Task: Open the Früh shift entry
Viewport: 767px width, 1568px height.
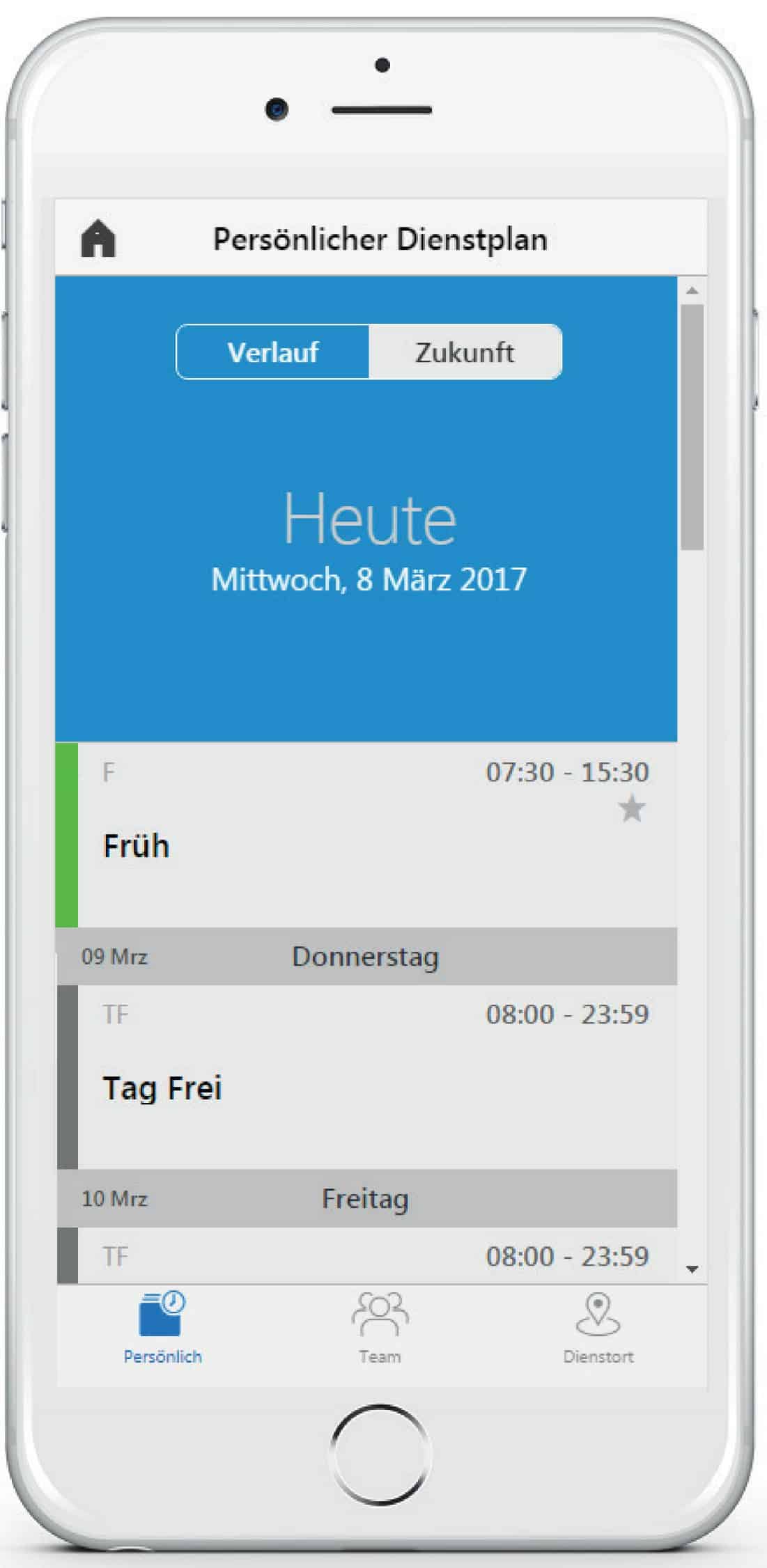Action: pos(366,834)
